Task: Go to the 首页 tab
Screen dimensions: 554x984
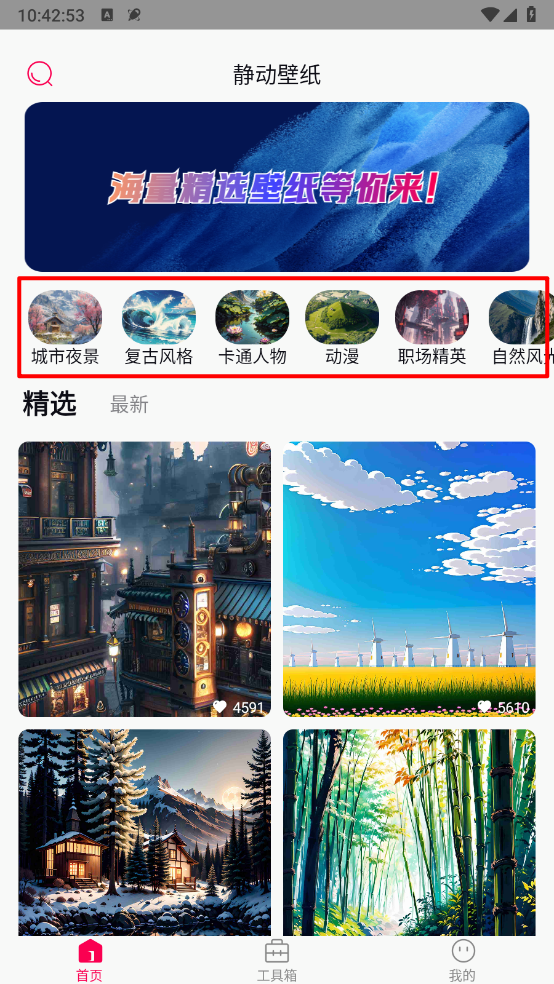Action: pos(90,960)
